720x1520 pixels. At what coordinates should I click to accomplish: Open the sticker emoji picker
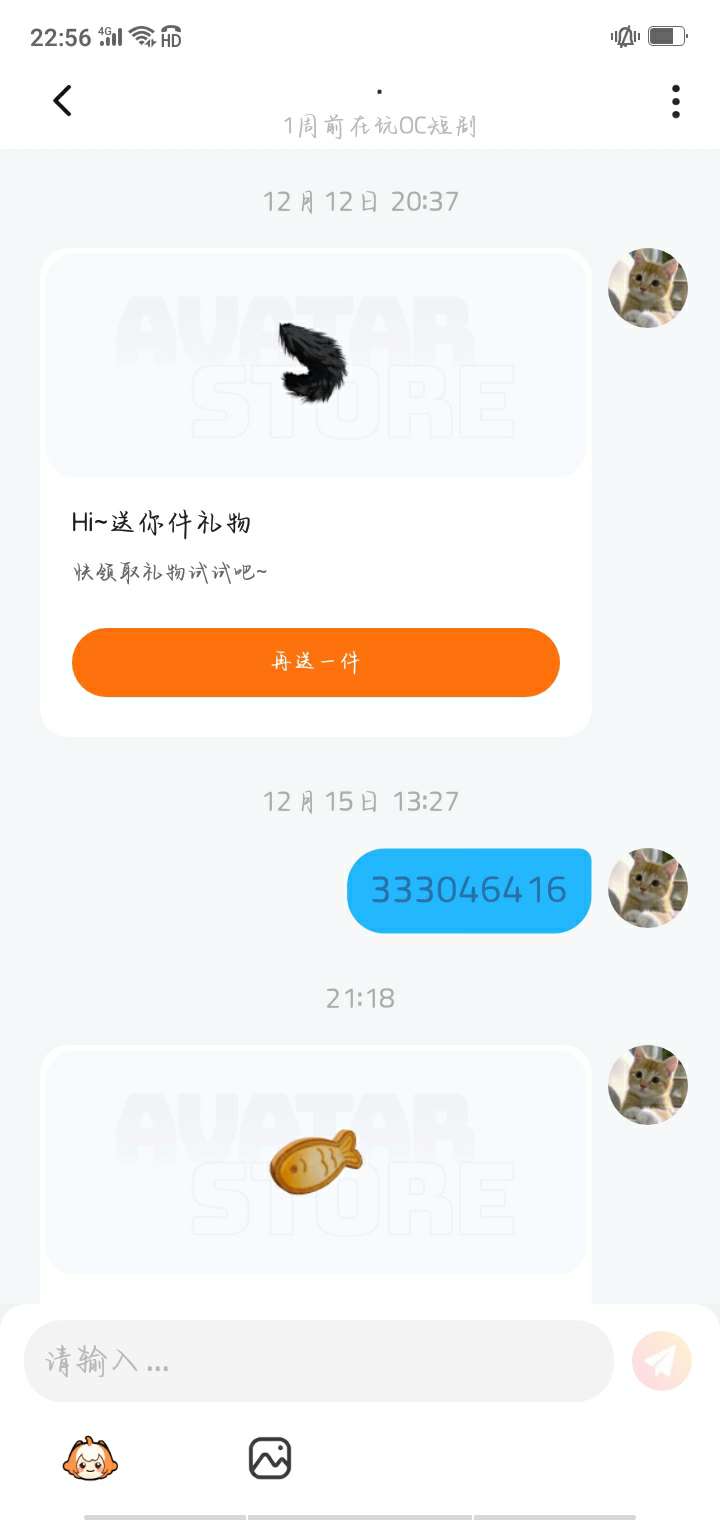[x=91, y=1458]
